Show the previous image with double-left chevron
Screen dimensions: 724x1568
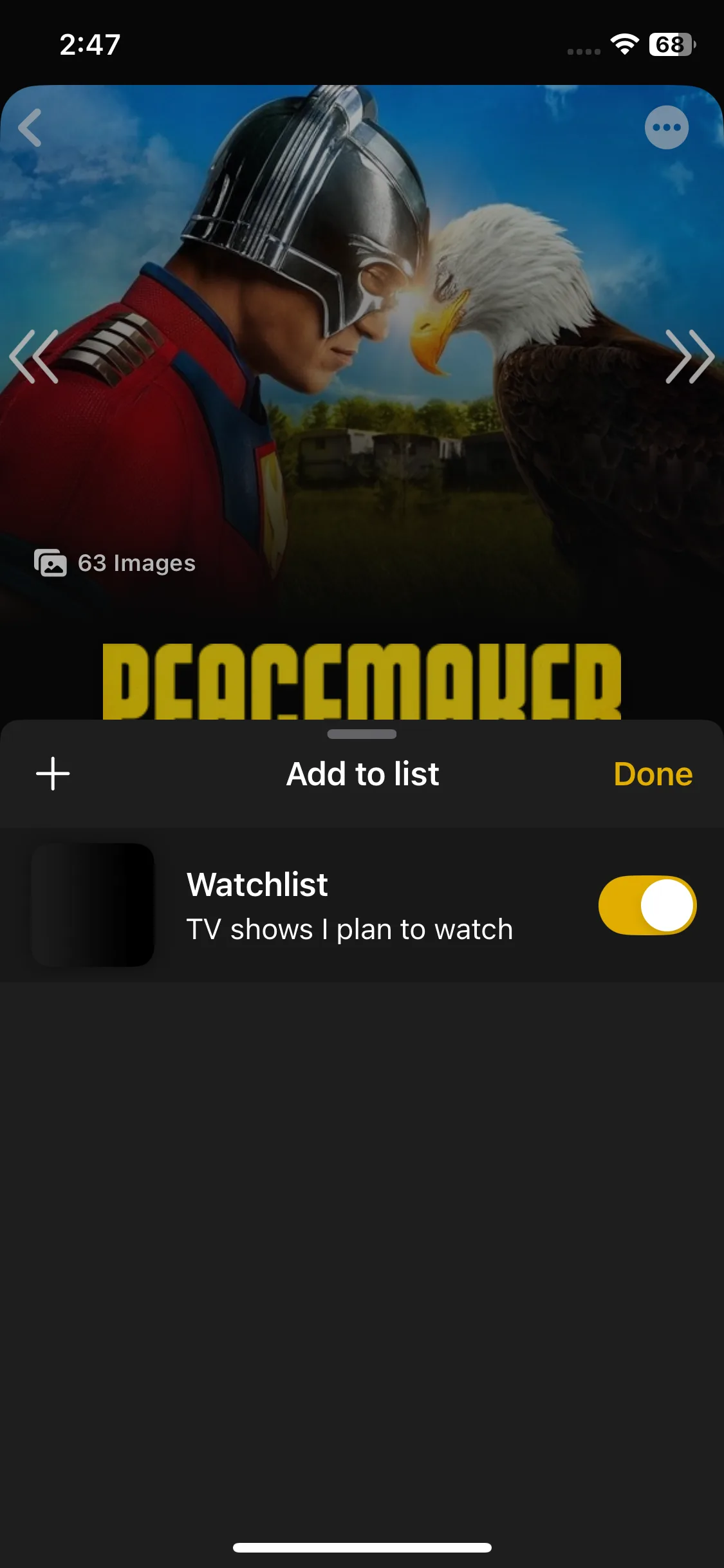coord(33,357)
